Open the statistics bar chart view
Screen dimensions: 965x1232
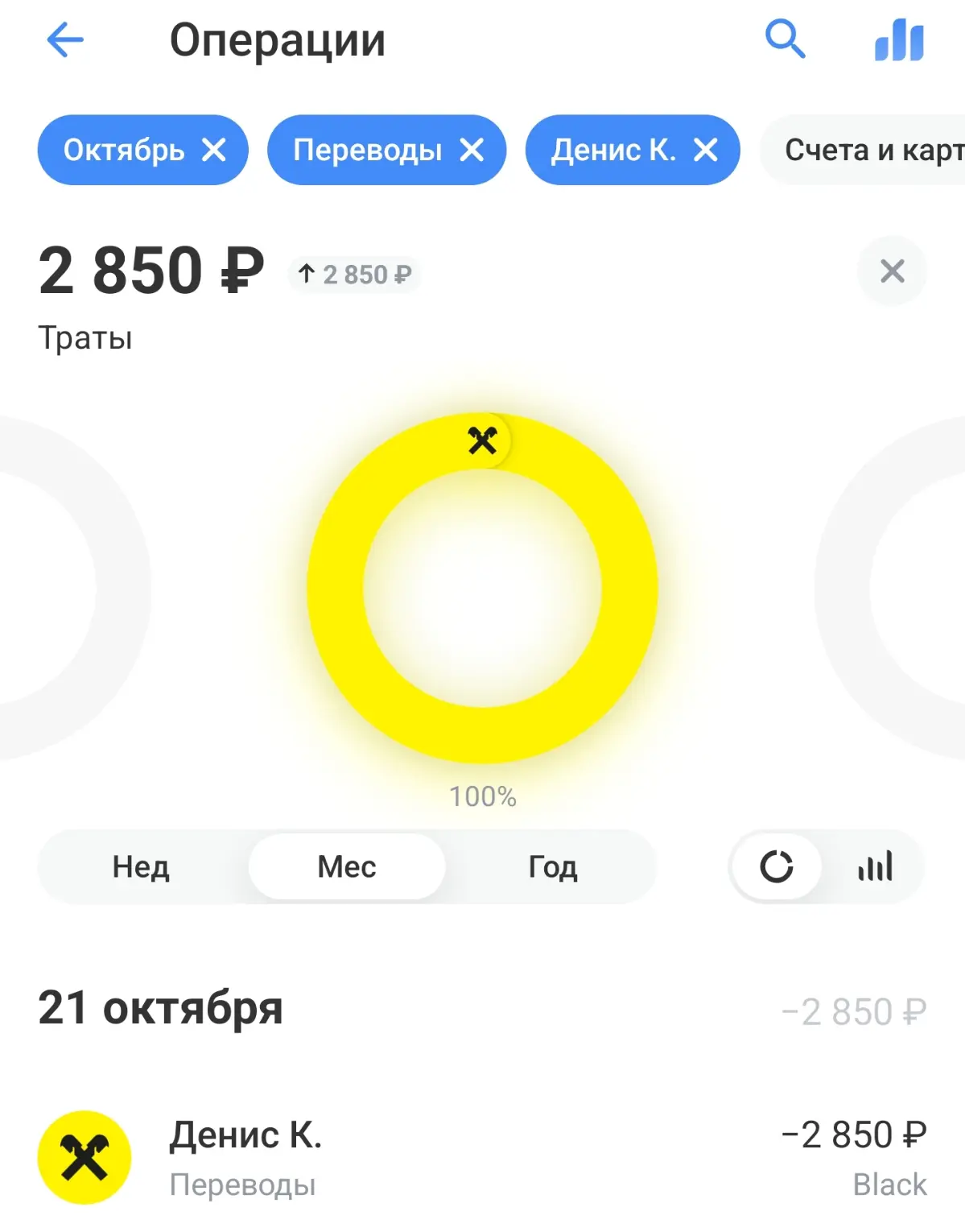pos(899,39)
